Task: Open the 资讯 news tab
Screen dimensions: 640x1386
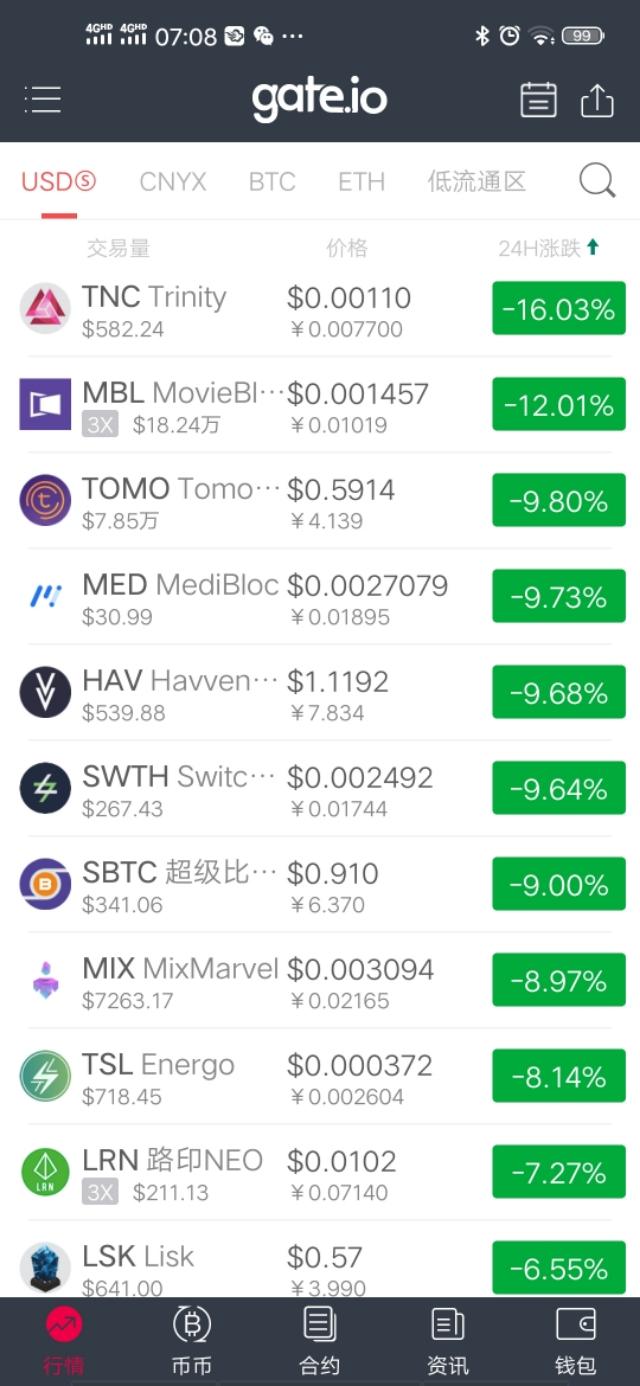Action: (x=447, y=1341)
